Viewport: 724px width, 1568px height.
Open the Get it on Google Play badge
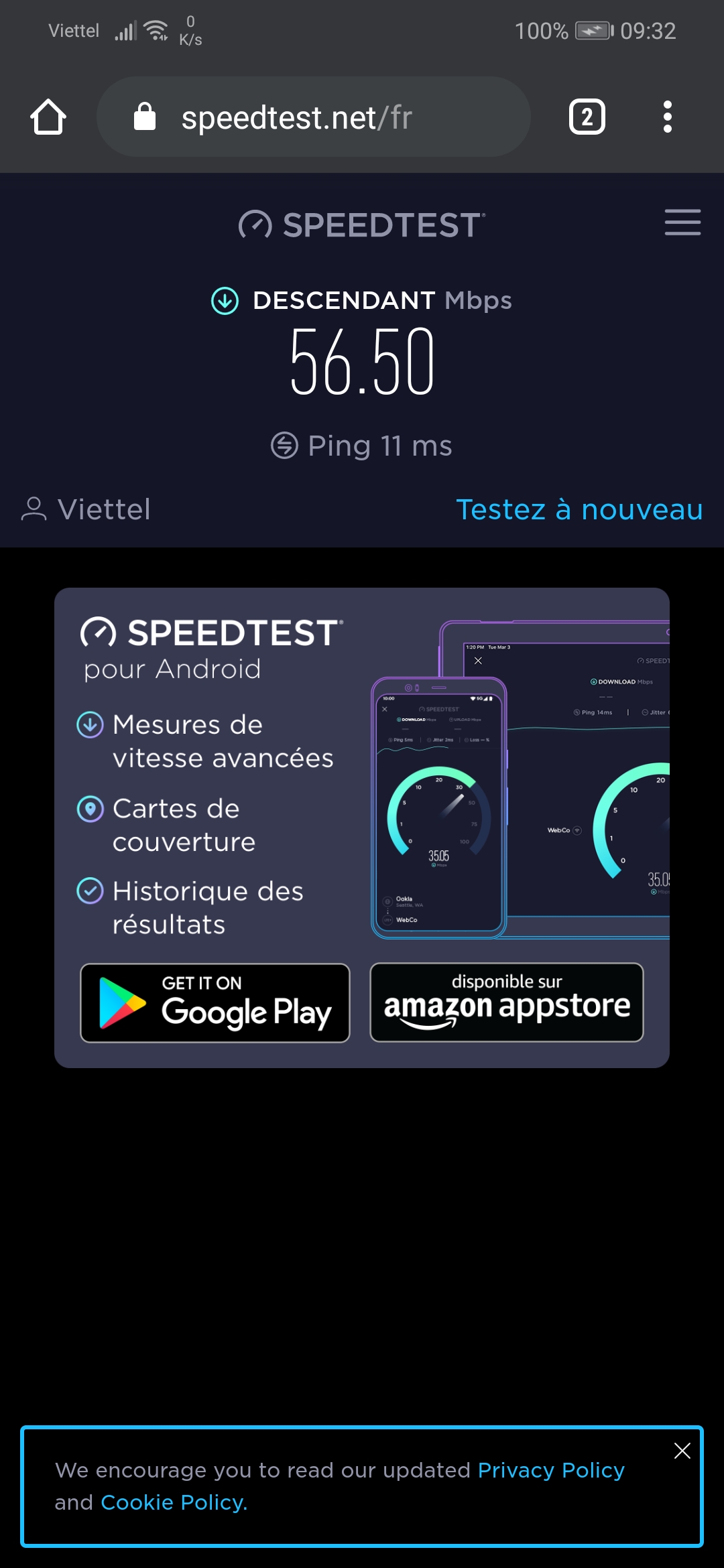tap(215, 1003)
